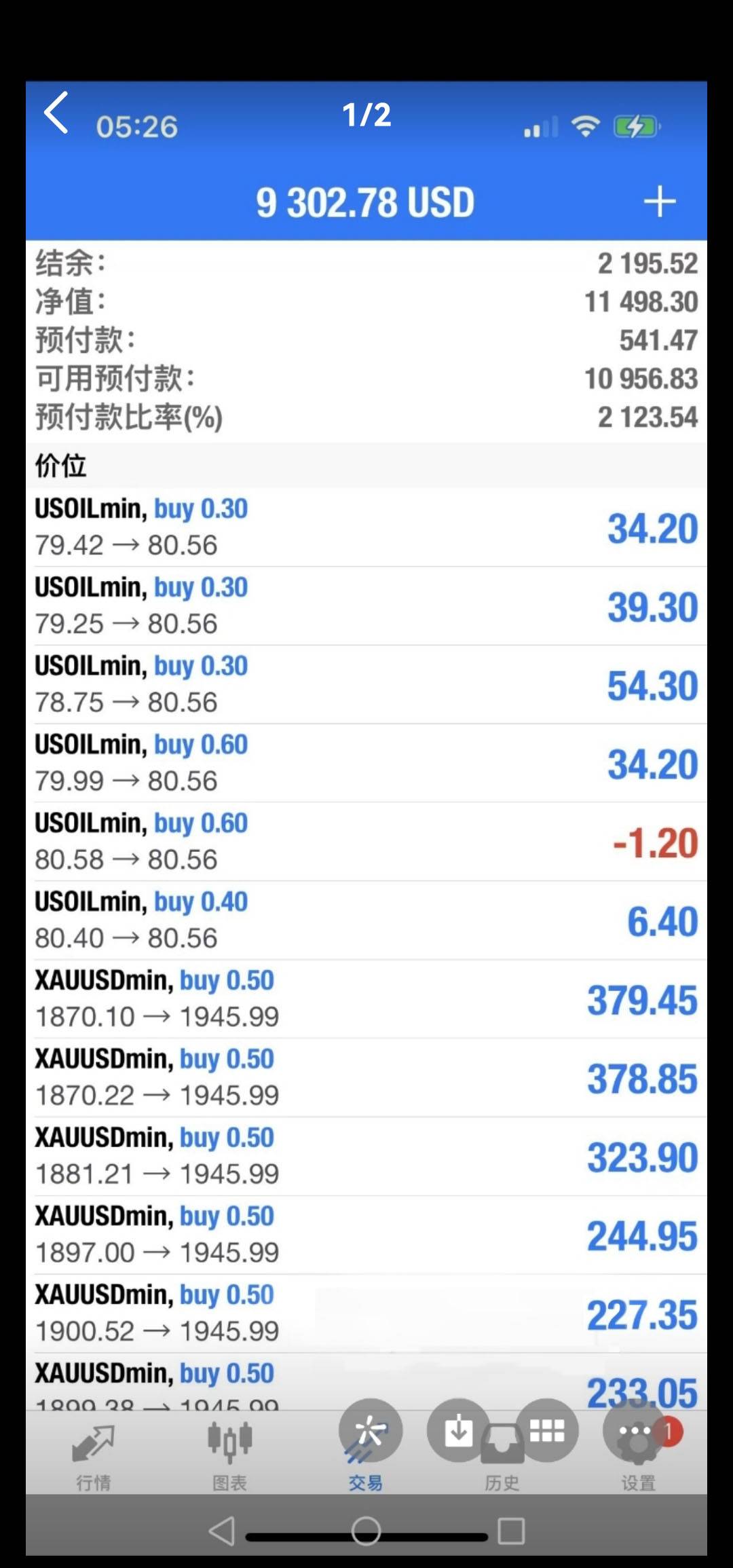Tap the sparkle effects overlay button
Screen dimensions: 733x1568
click(371, 1431)
